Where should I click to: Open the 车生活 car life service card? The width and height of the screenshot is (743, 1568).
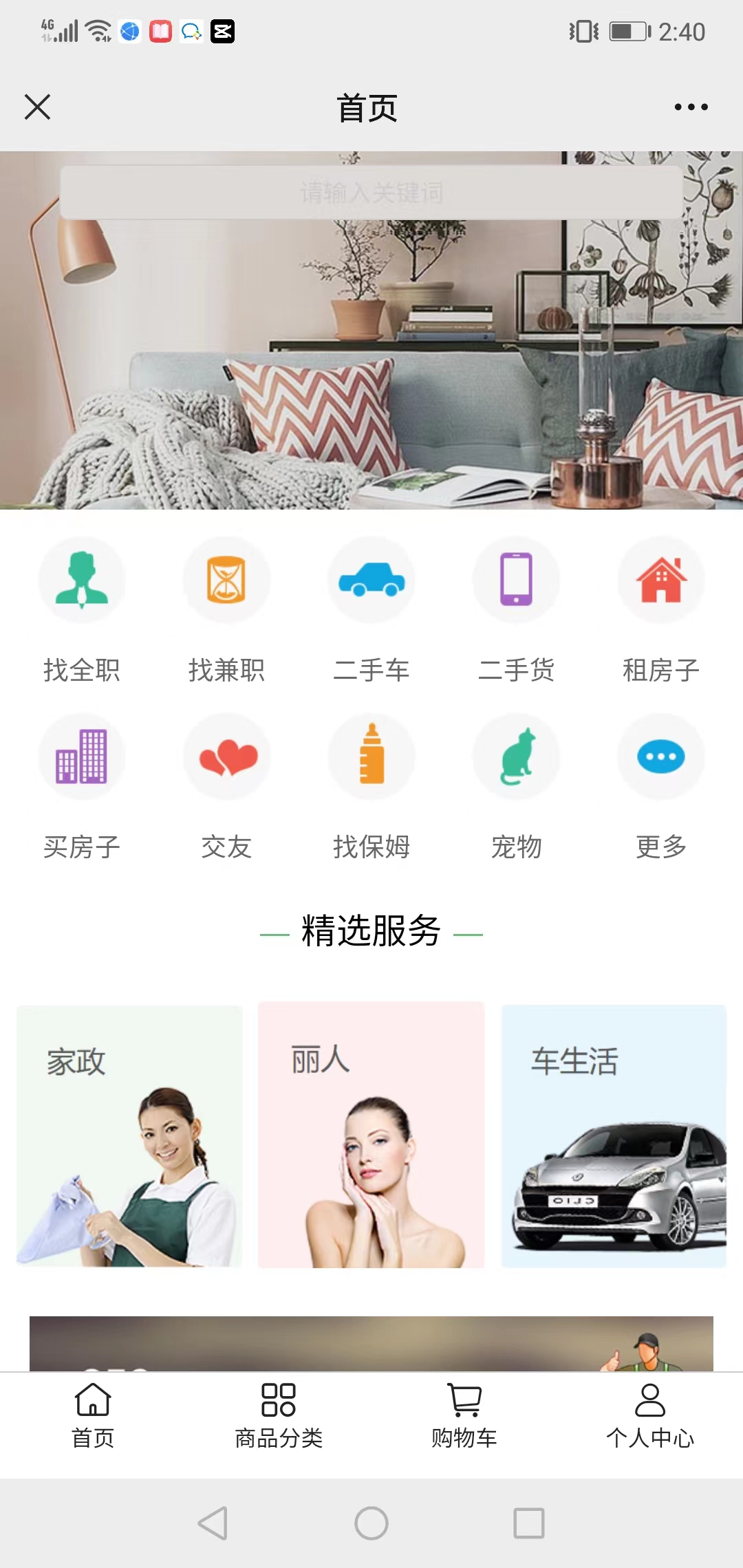614,1136
